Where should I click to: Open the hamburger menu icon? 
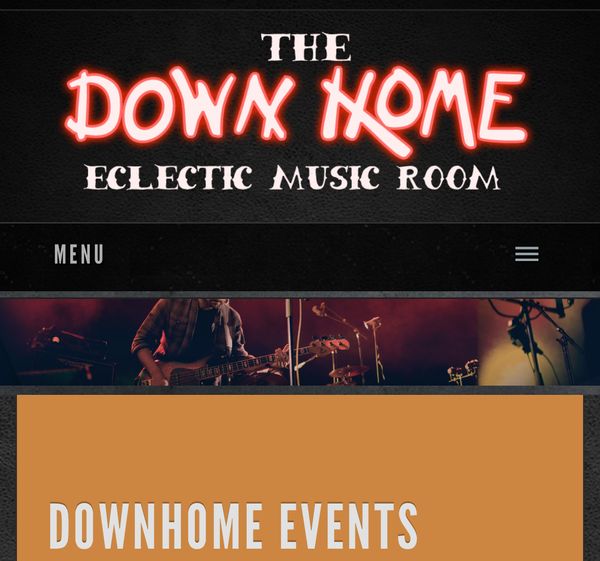click(x=526, y=254)
